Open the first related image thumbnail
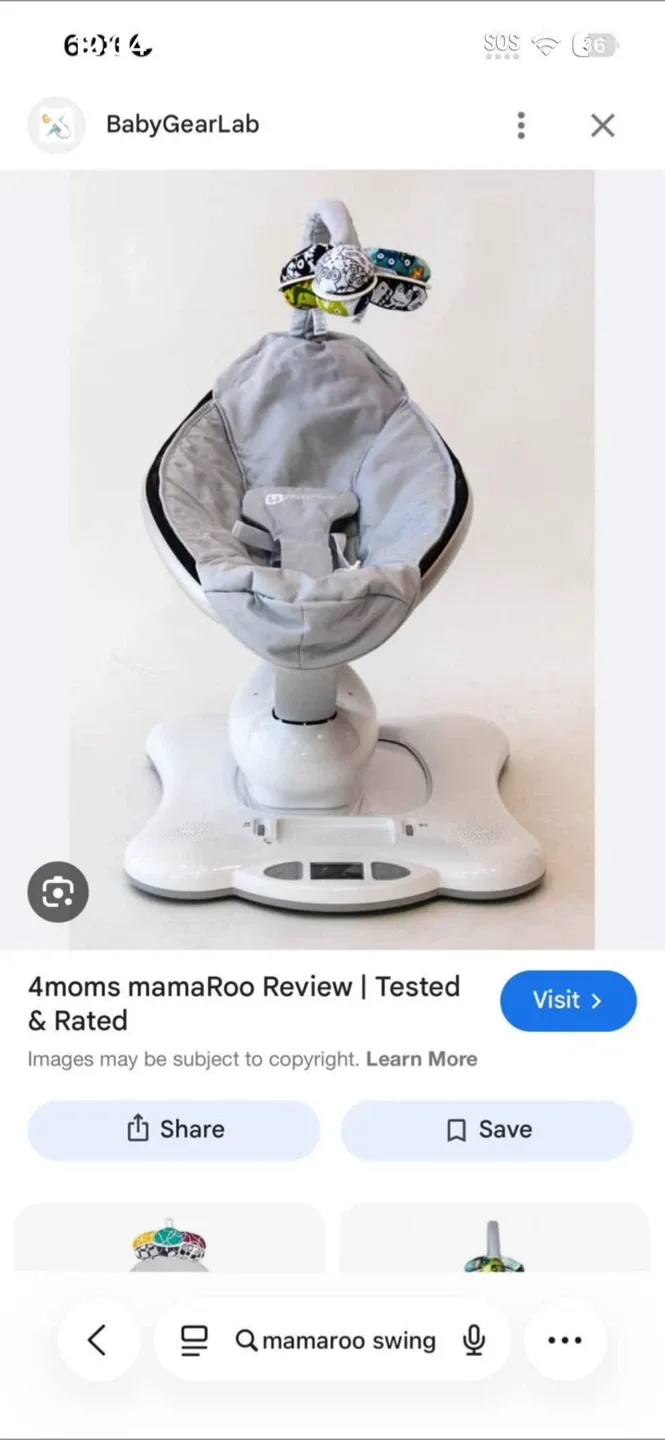The width and height of the screenshot is (665, 1440). click(170, 1240)
